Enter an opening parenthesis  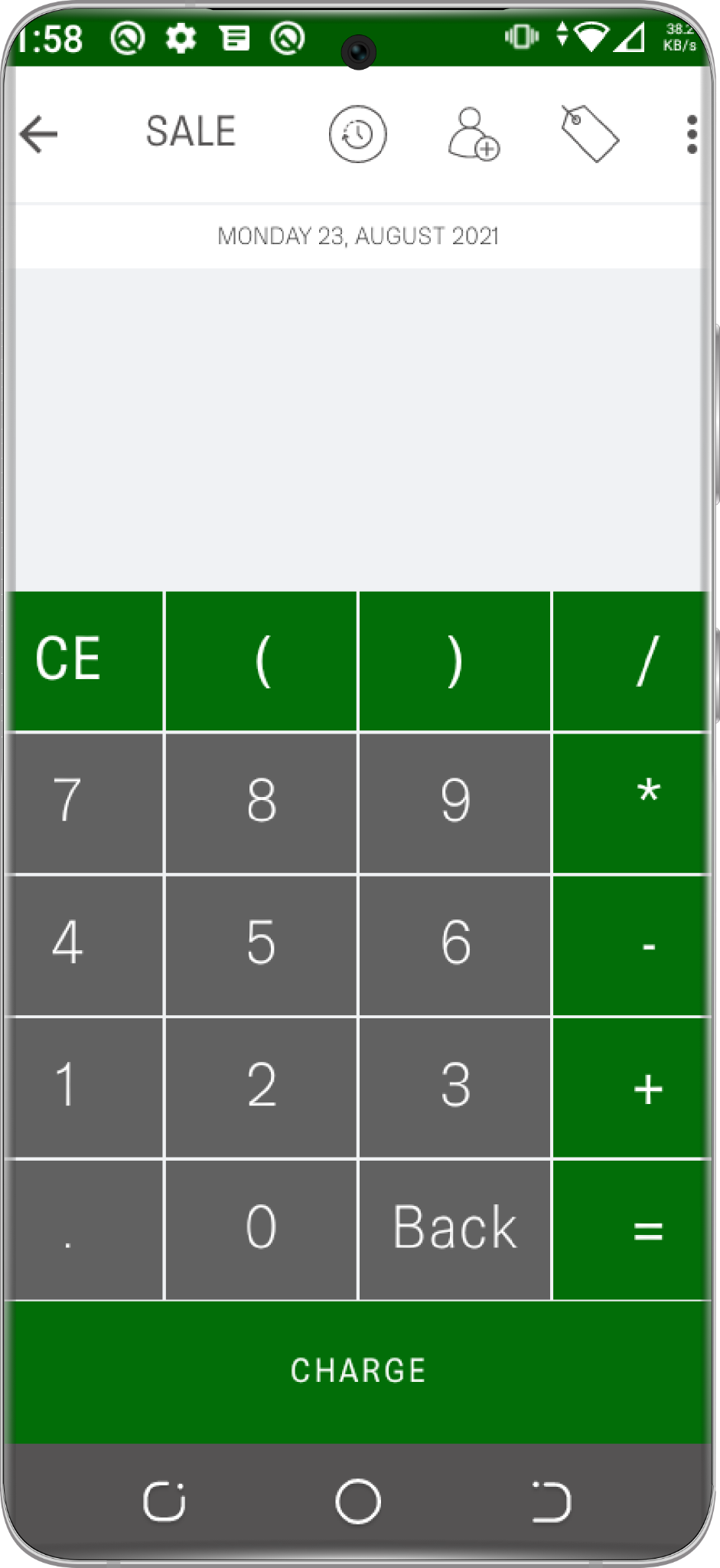tap(261, 661)
